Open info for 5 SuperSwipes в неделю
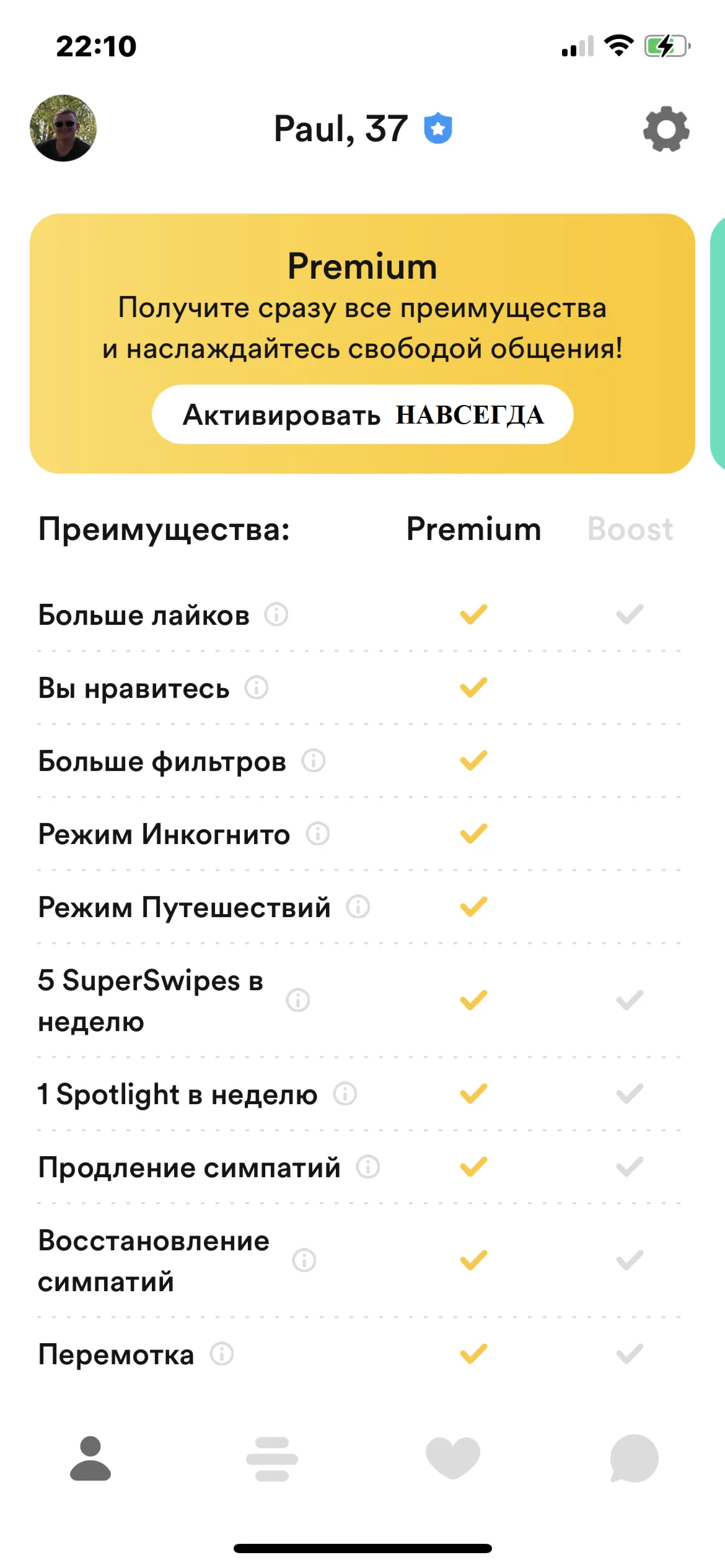The height and width of the screenshot is (1568, 725). [298, 1000]
